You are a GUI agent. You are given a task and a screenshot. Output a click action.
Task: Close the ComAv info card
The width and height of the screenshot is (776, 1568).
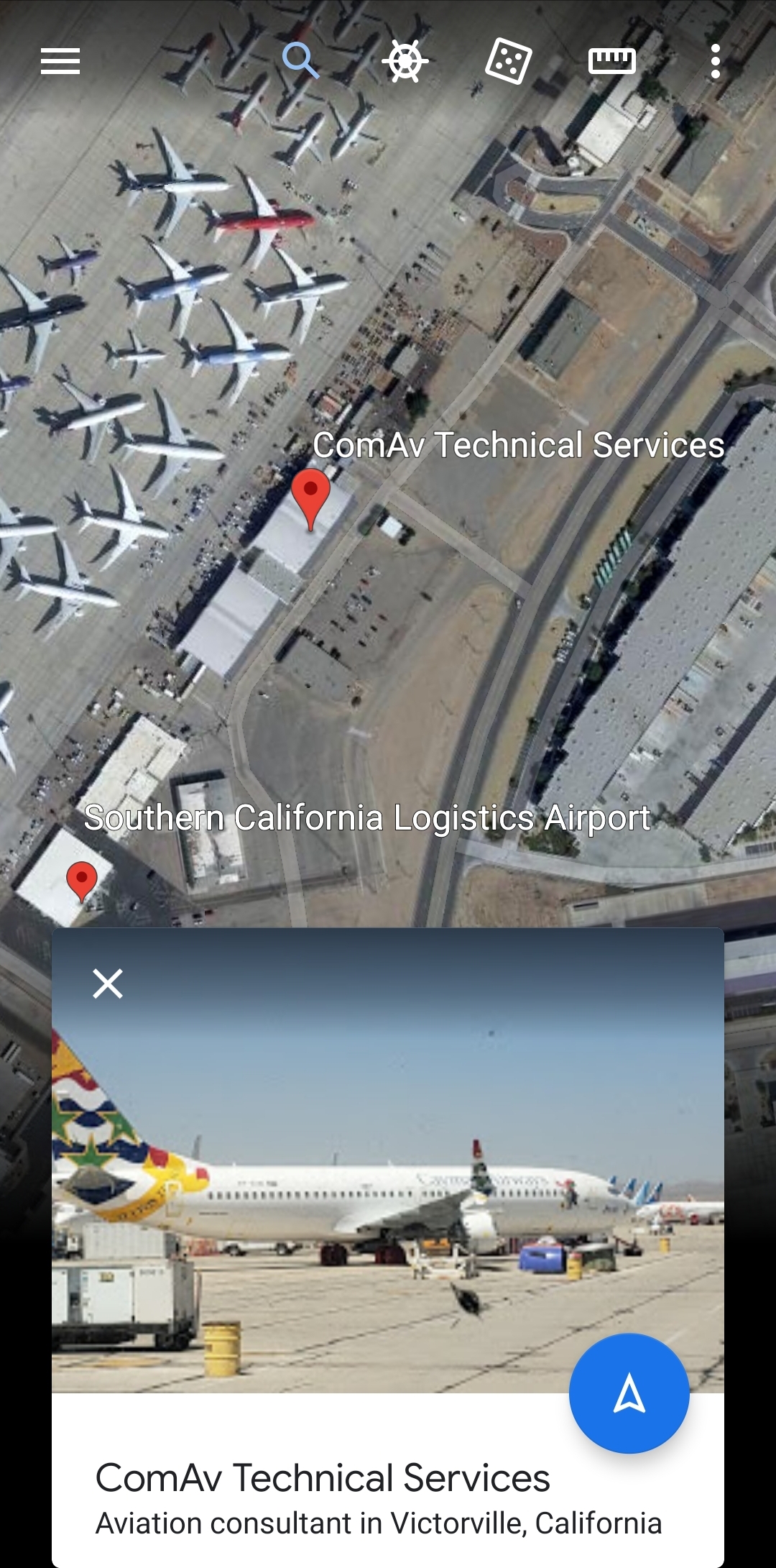coord(108,984)
